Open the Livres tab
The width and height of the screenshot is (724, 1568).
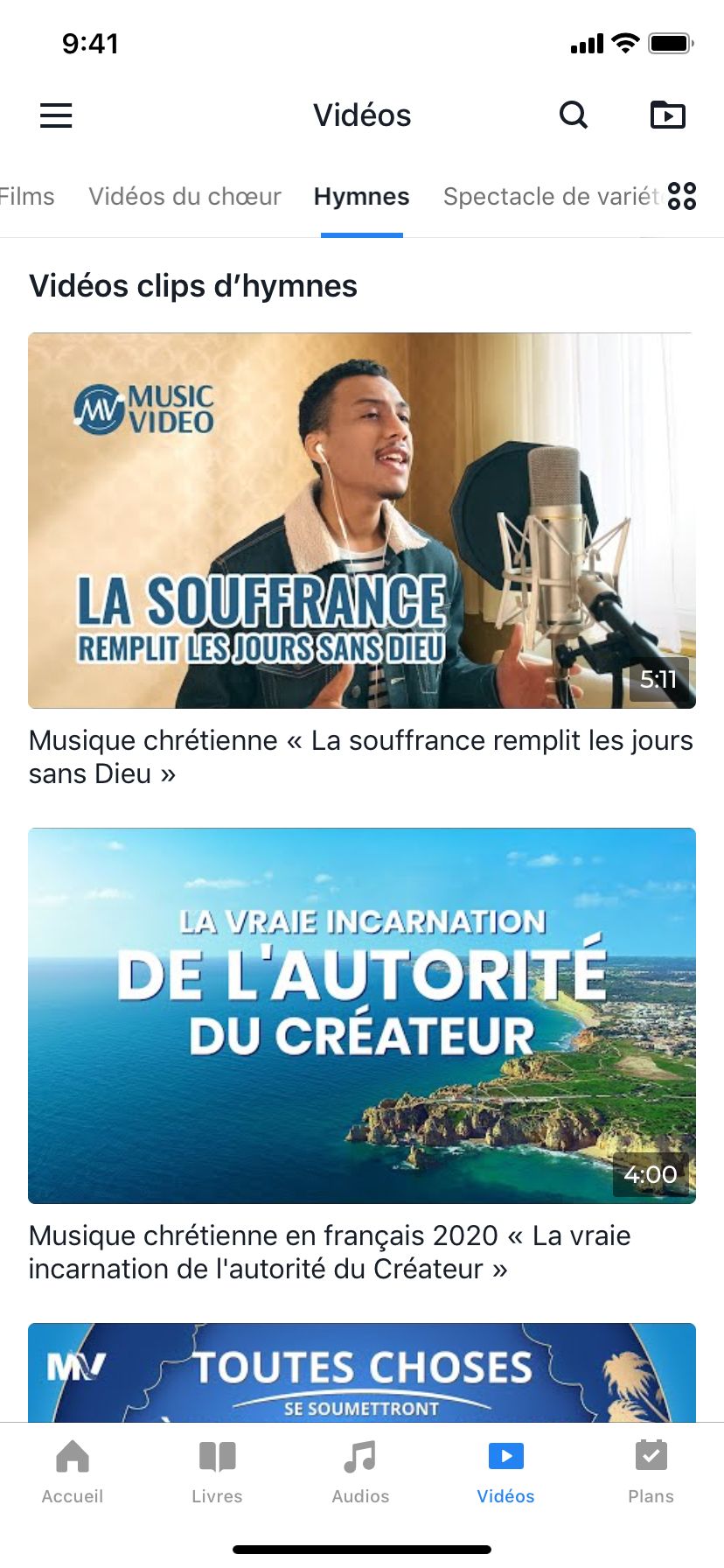(217, 1472)
